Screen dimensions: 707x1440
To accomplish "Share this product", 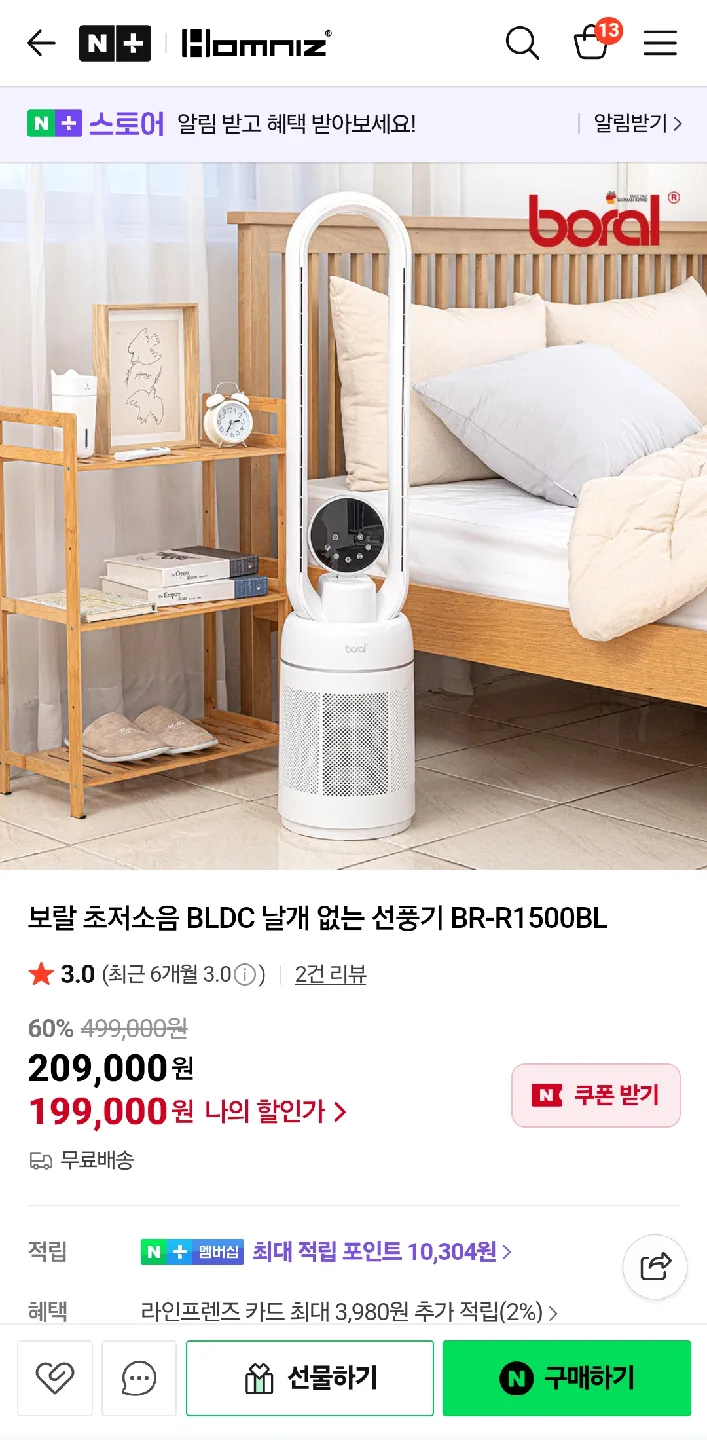I will 655,1267.
